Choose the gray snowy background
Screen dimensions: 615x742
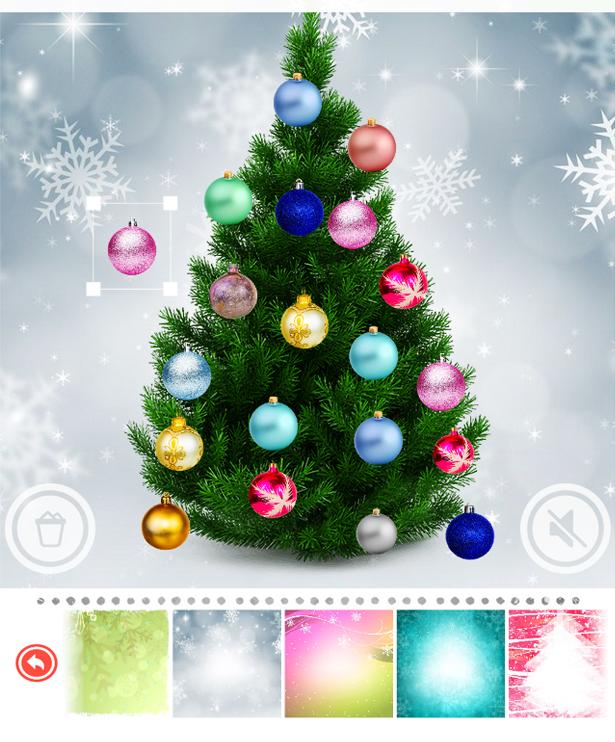point(227,662)
